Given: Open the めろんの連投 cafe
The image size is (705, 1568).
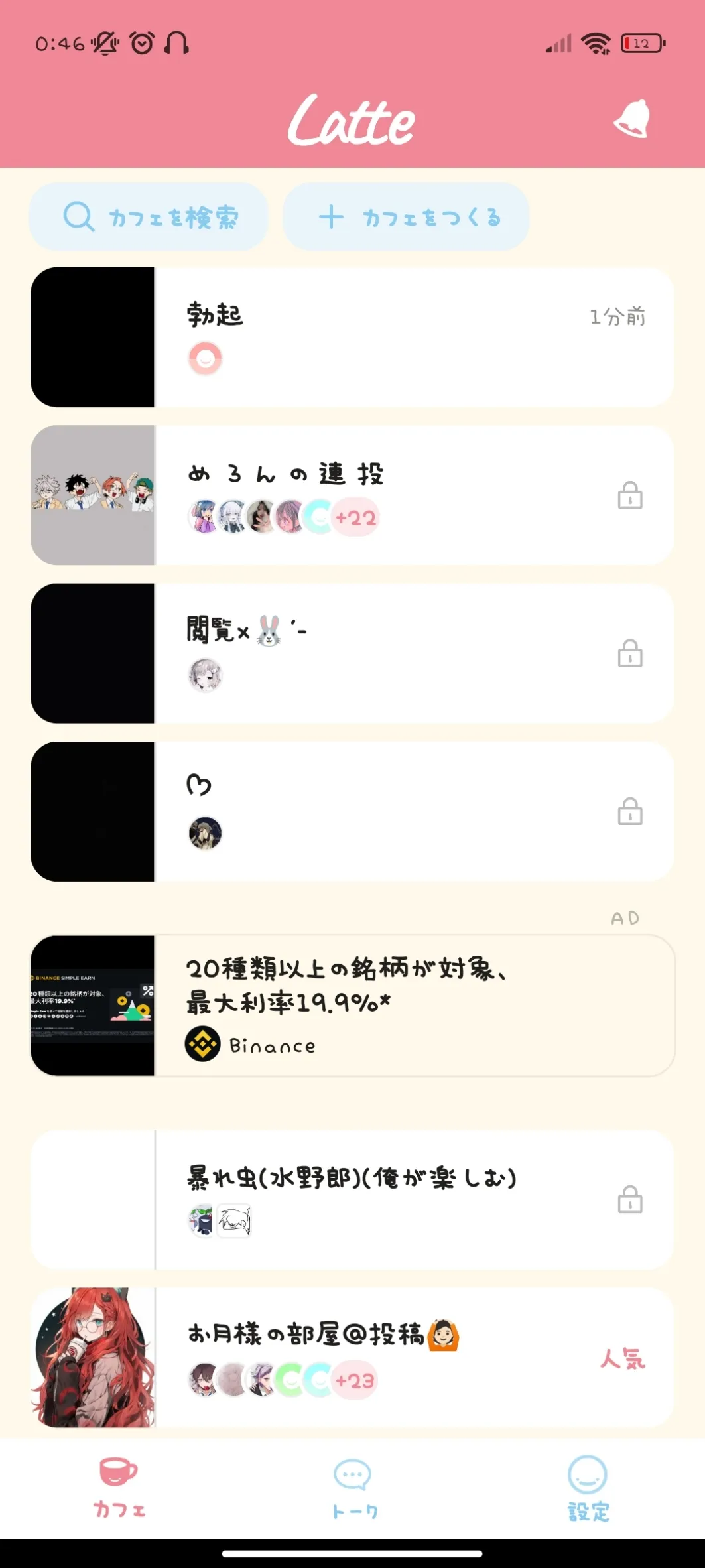Looking at the screenshot, I should pos(352,495).
